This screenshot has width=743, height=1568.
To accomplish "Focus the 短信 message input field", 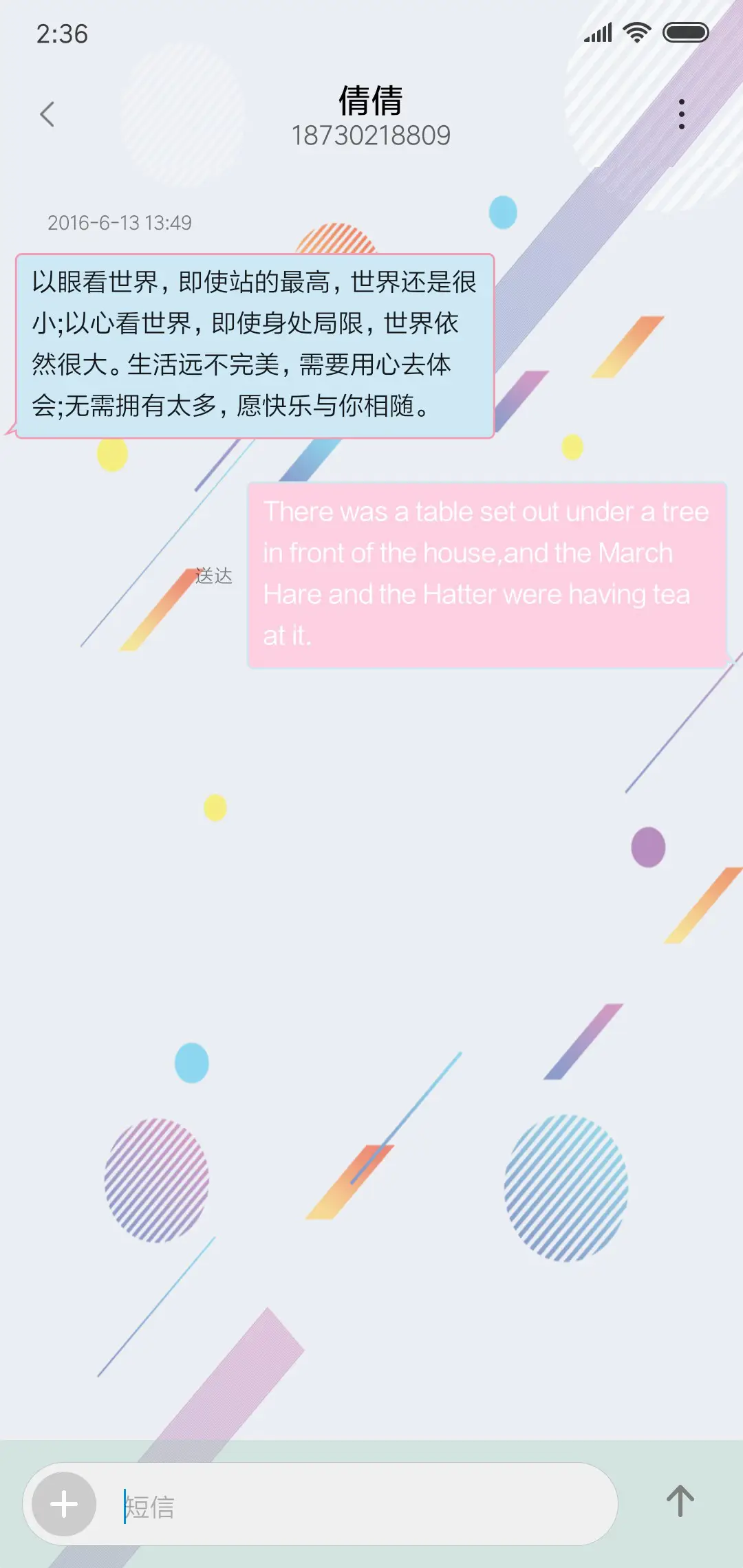I will tap(358, 1506).
